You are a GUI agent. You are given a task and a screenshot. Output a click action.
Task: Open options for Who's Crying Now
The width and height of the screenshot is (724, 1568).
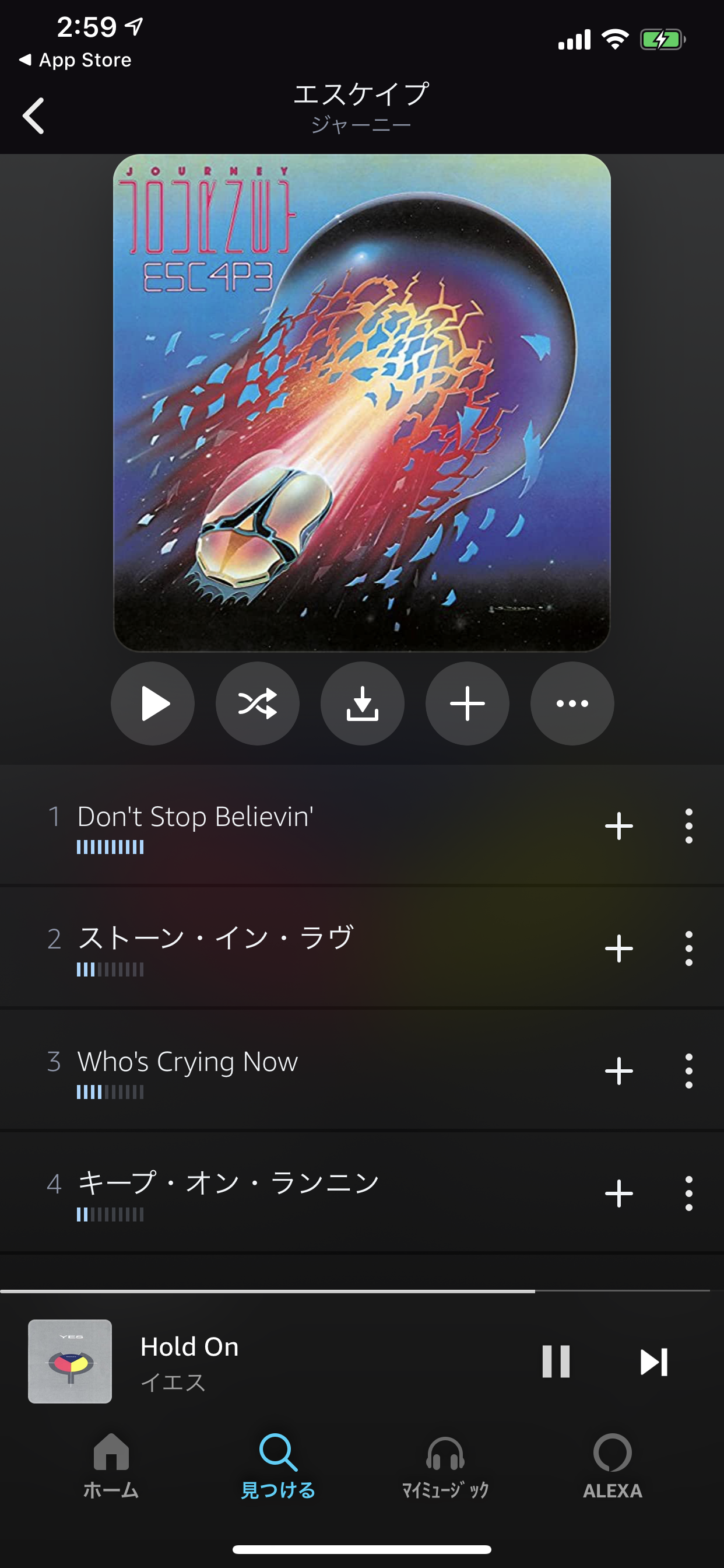pyautogui.click(x=688, y=1070)
